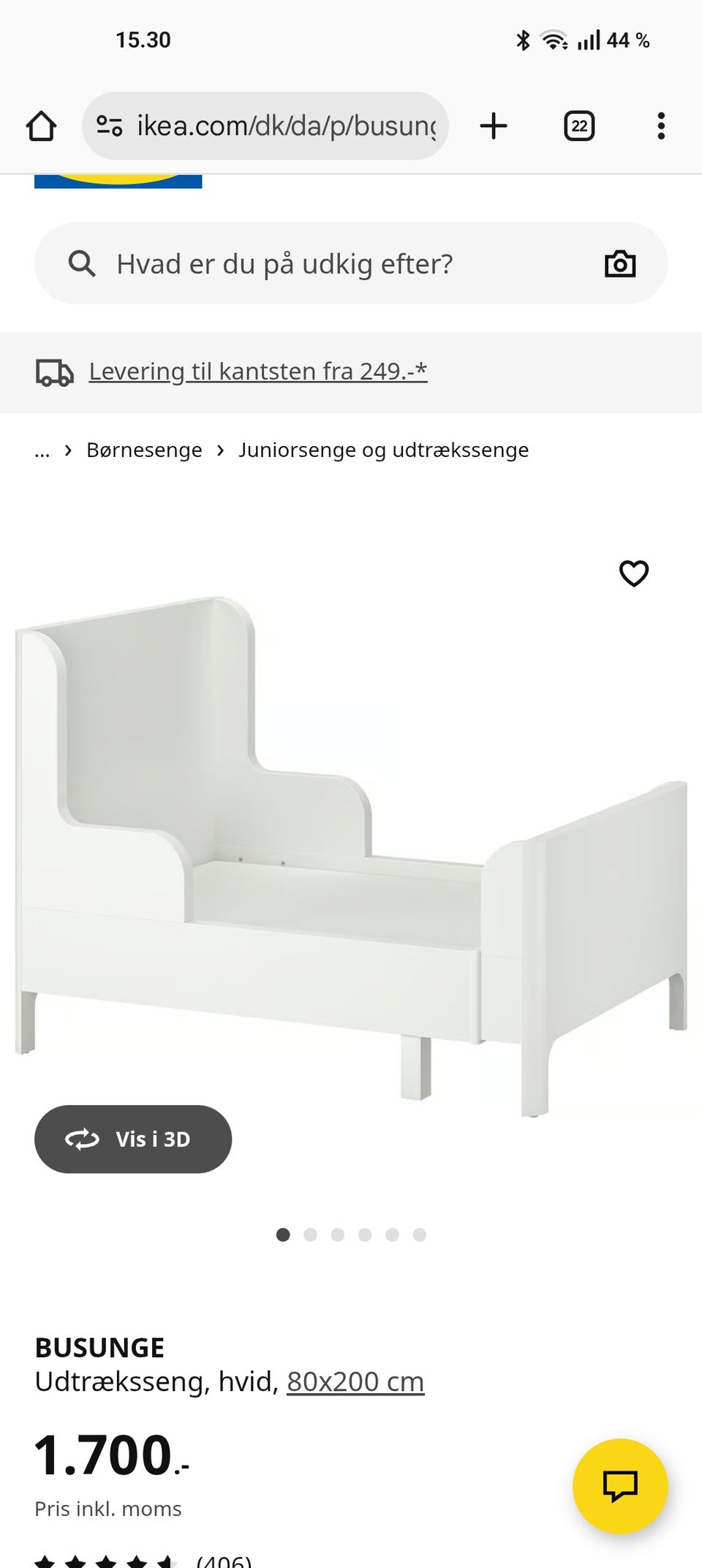Click the search magnifier icon
Image resolution: width=702 pixels, height=1568 pixels.
[x=82, y=263]
